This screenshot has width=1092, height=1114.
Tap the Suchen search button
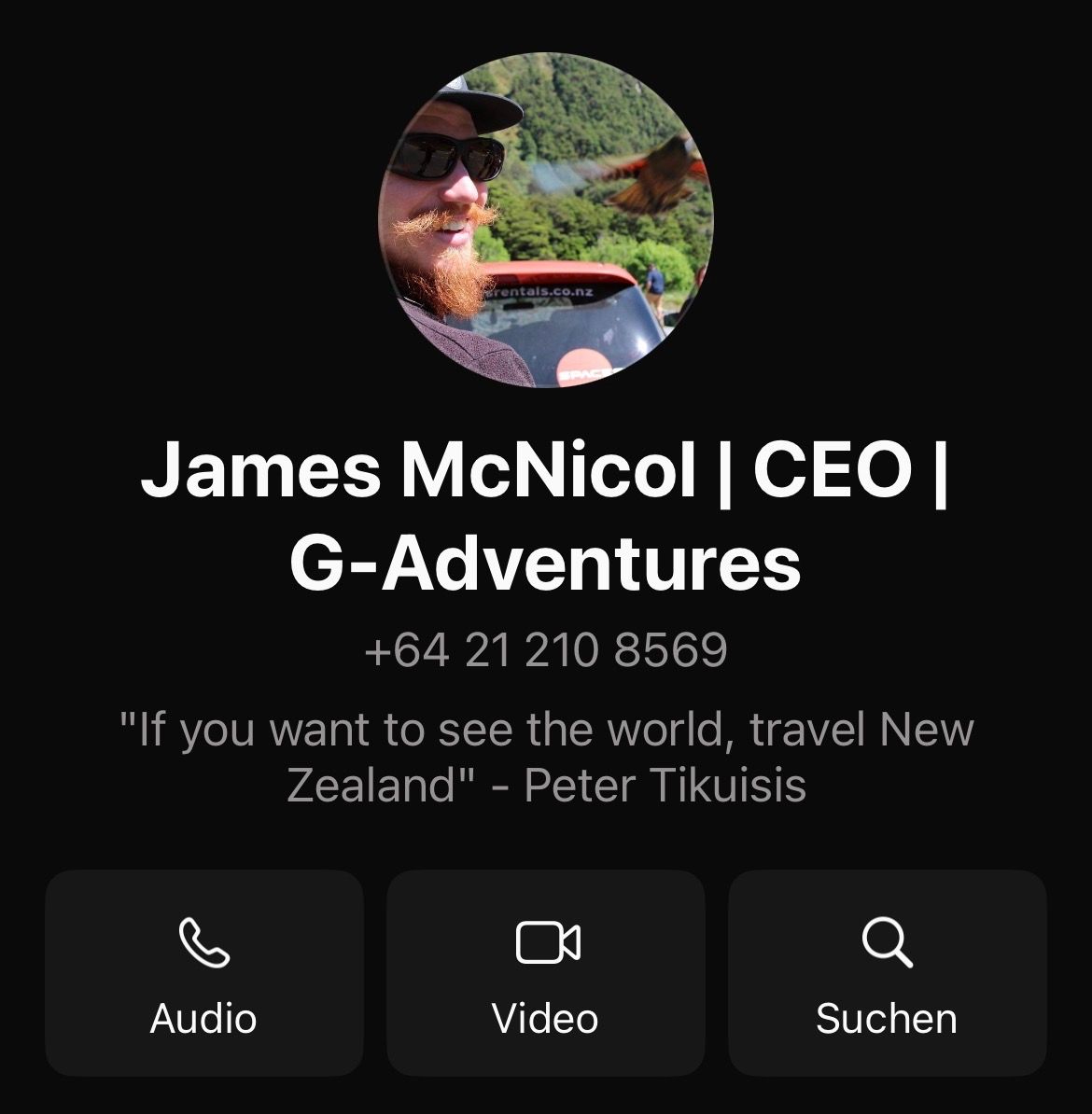pyautogui.click(x=887, y=972)
